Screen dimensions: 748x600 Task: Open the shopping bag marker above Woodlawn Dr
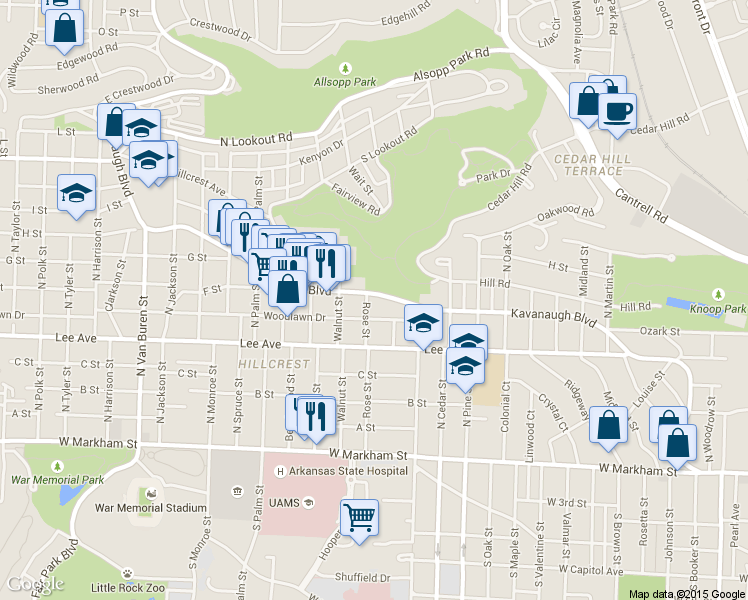(x=288, y=289)
